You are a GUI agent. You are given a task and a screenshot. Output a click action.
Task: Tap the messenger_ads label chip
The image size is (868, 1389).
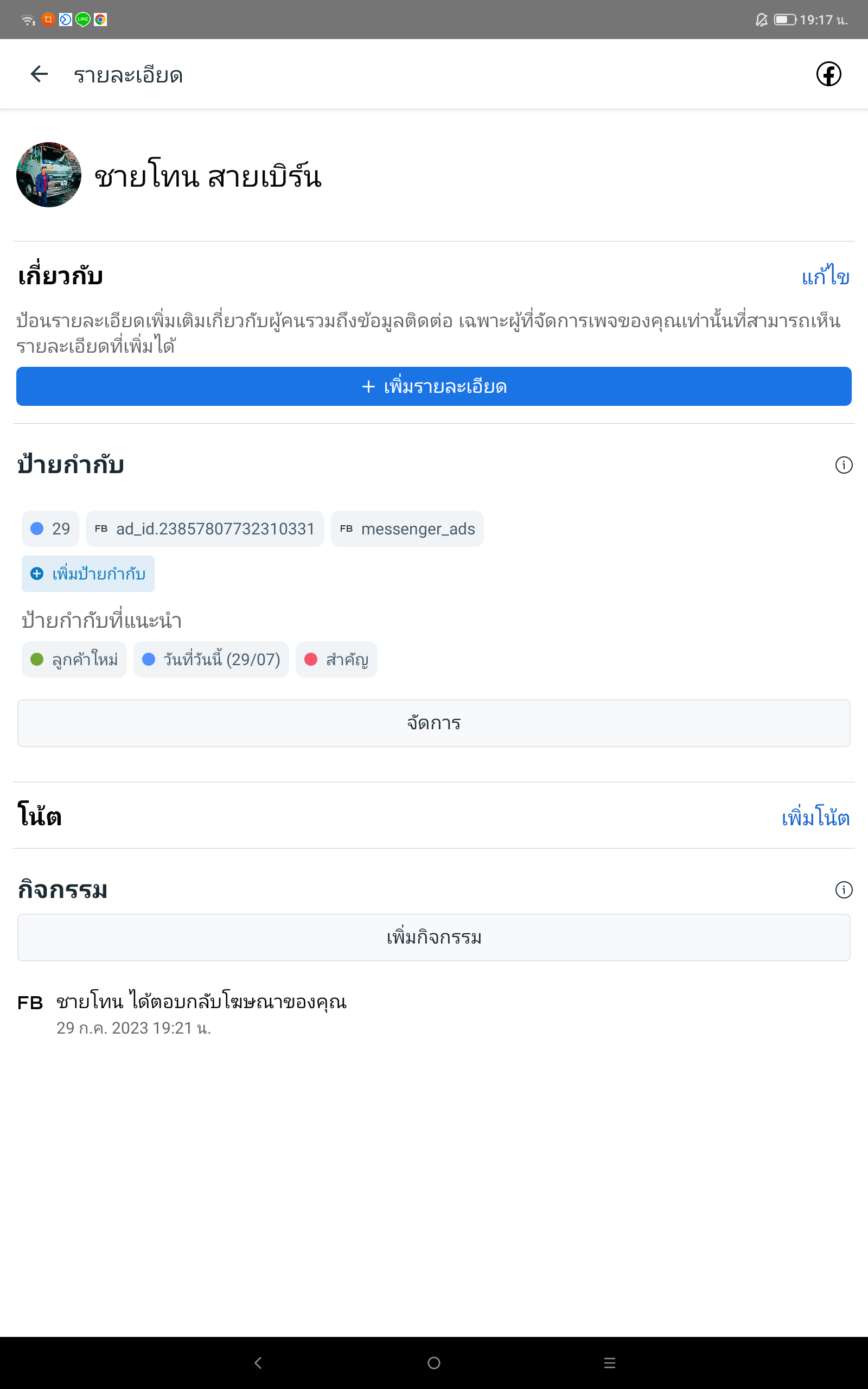click(x=407, y=528)
